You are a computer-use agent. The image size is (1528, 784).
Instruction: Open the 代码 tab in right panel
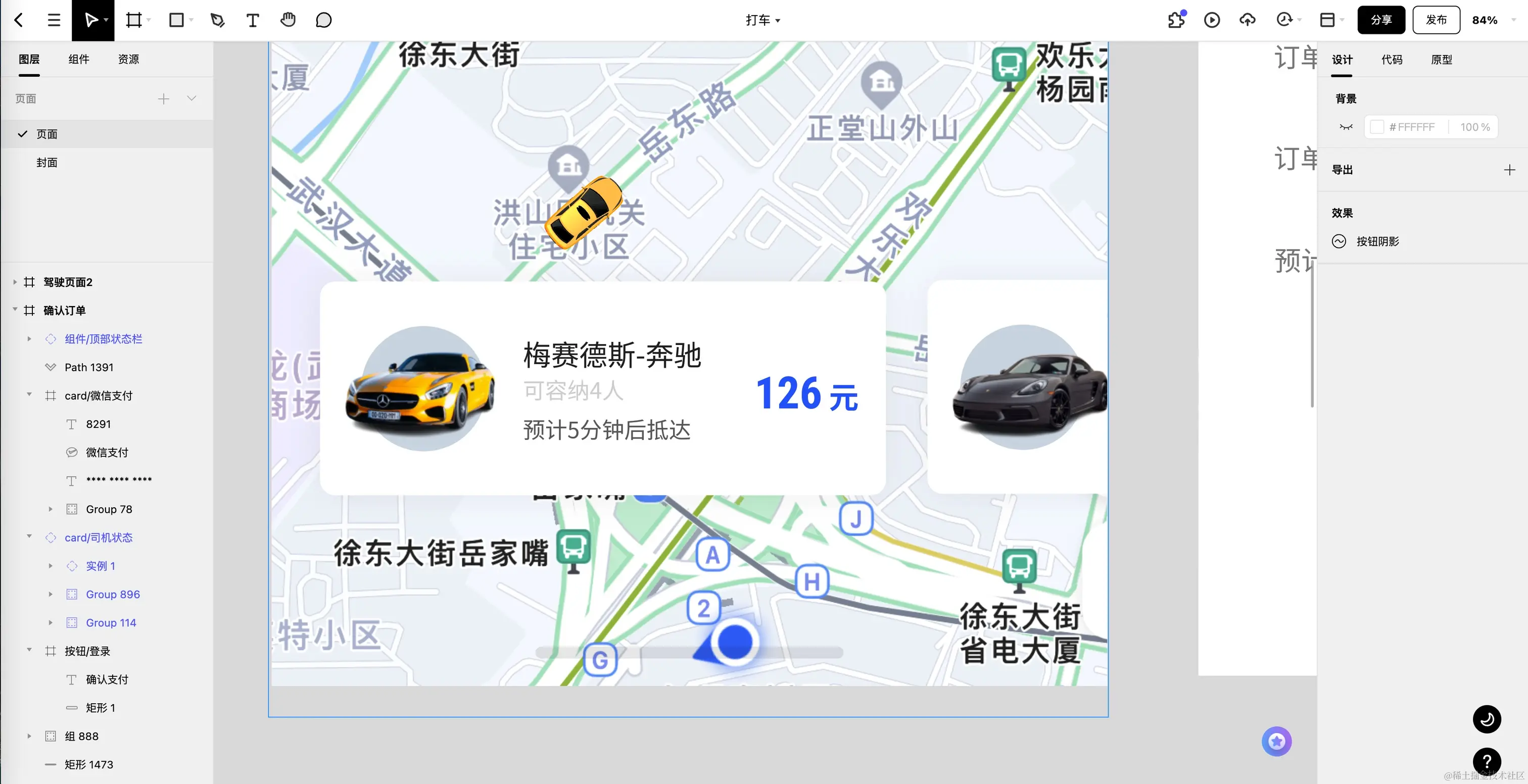(x=1392, y=60)
